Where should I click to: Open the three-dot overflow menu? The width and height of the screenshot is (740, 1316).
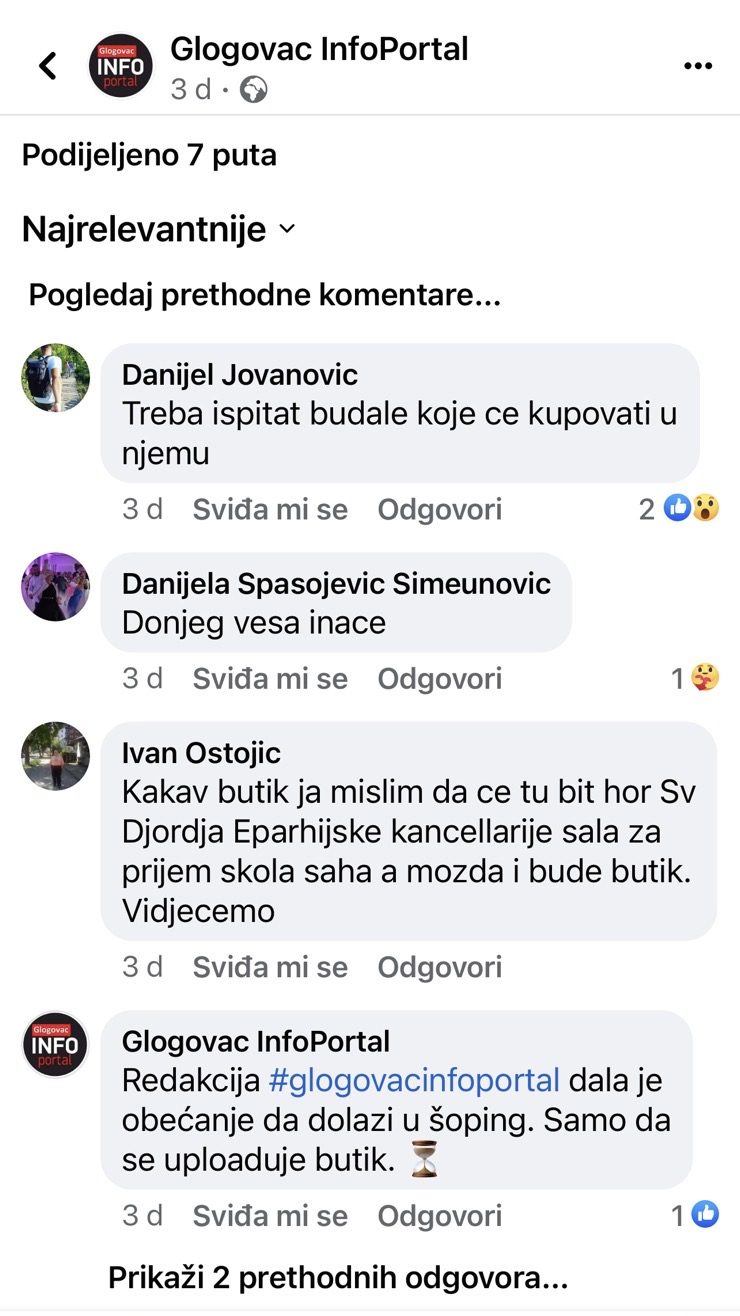[x=697, y=66]
